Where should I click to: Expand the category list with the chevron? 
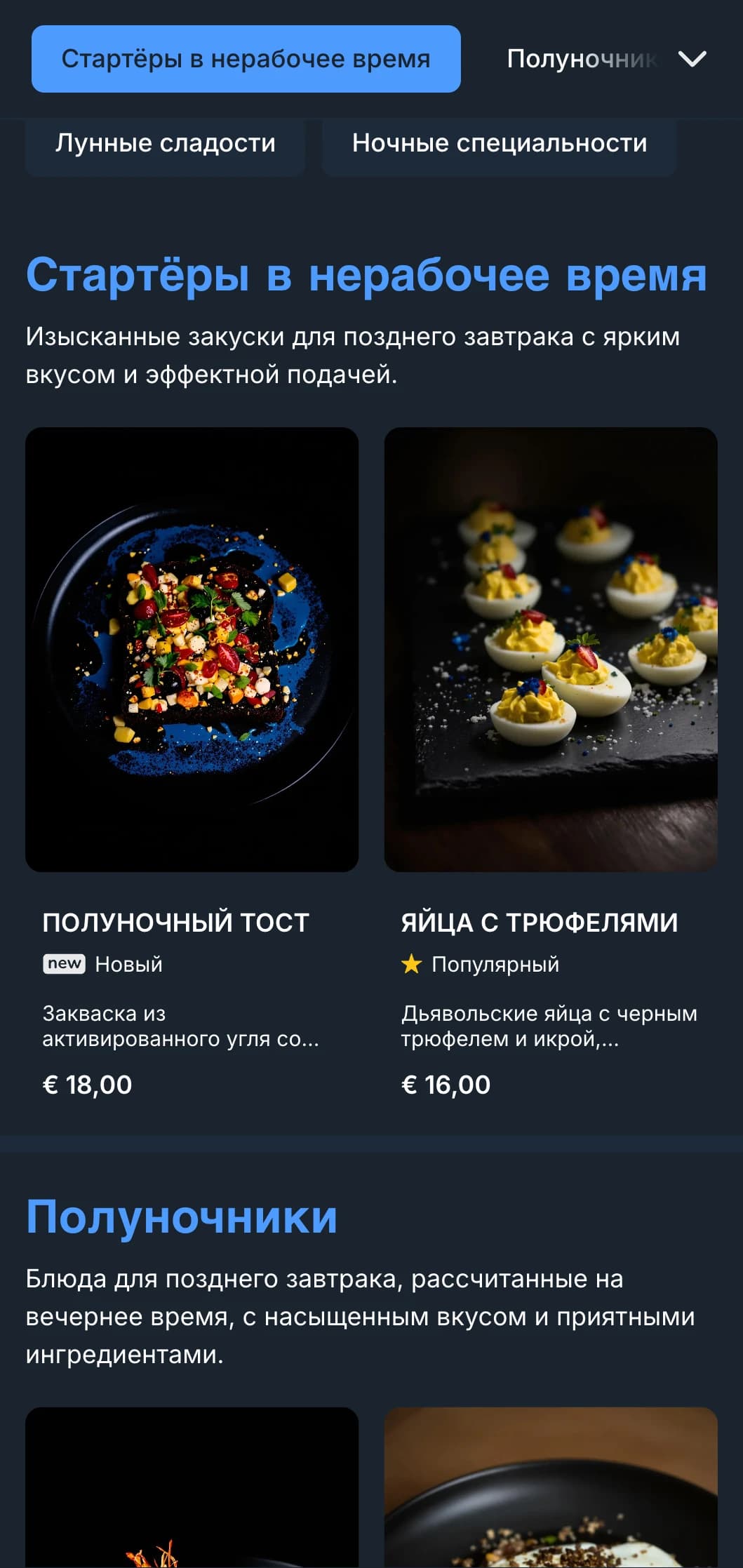[692, 59]
